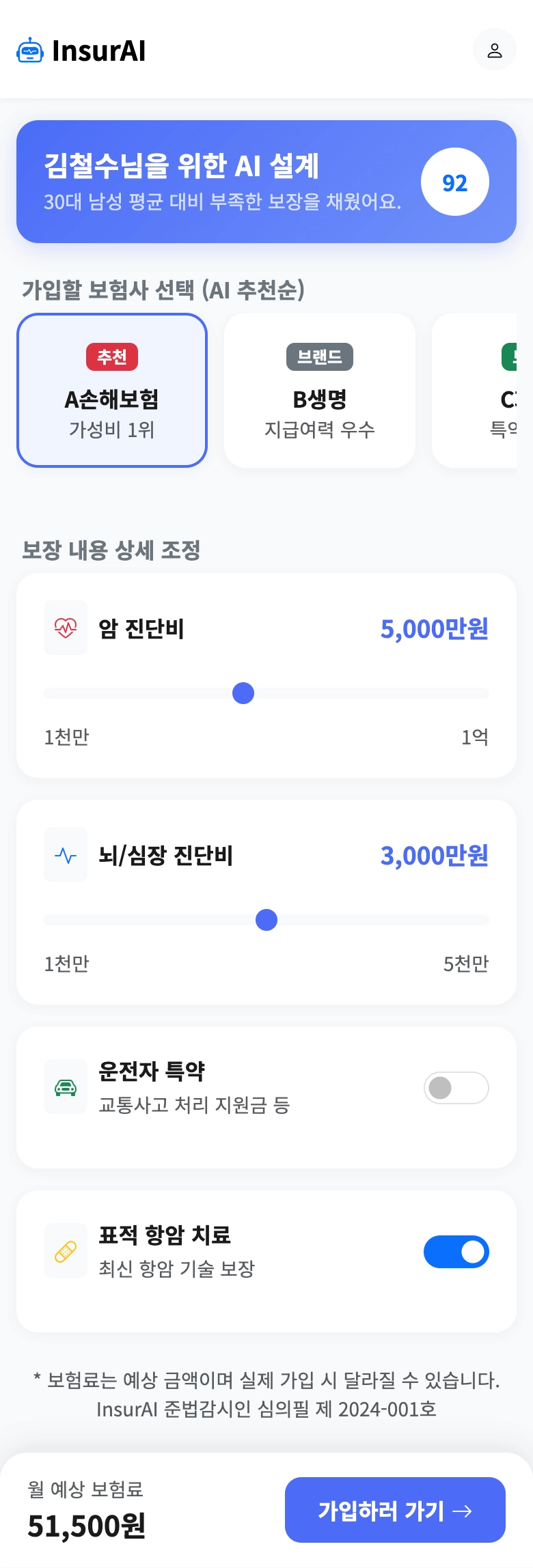The image size is (533, 1568).
Task: Enable the 운전자 특약 switch
Action: 456,1088
